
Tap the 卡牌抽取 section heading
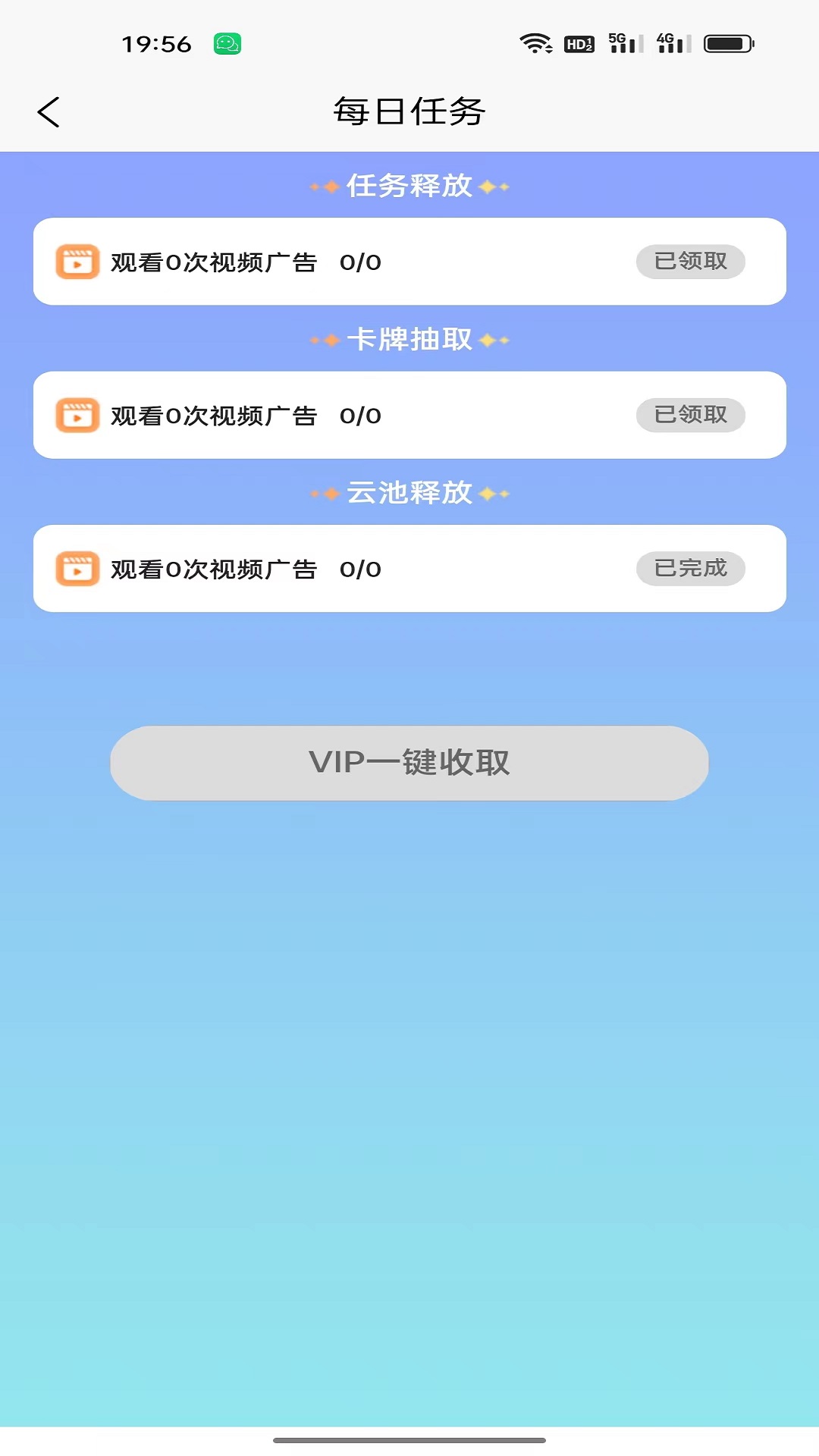pyautogui.click(x=409, y=340)
